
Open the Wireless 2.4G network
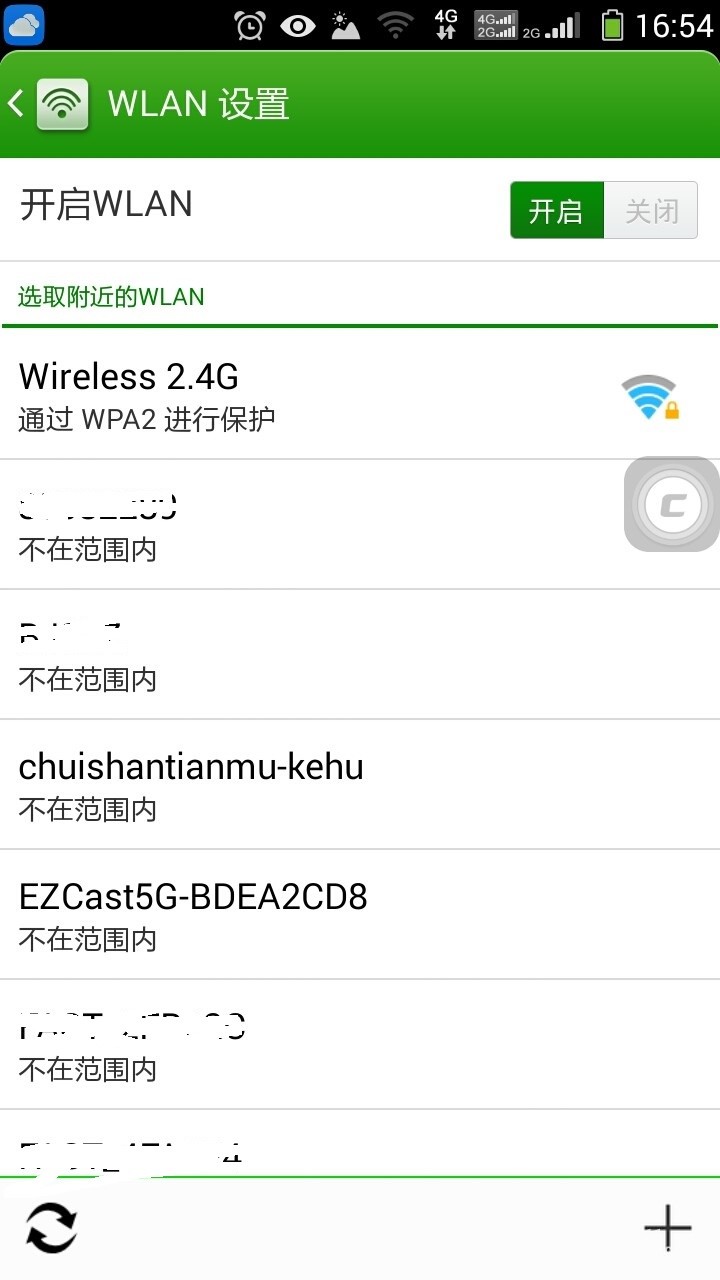[300, 394]
